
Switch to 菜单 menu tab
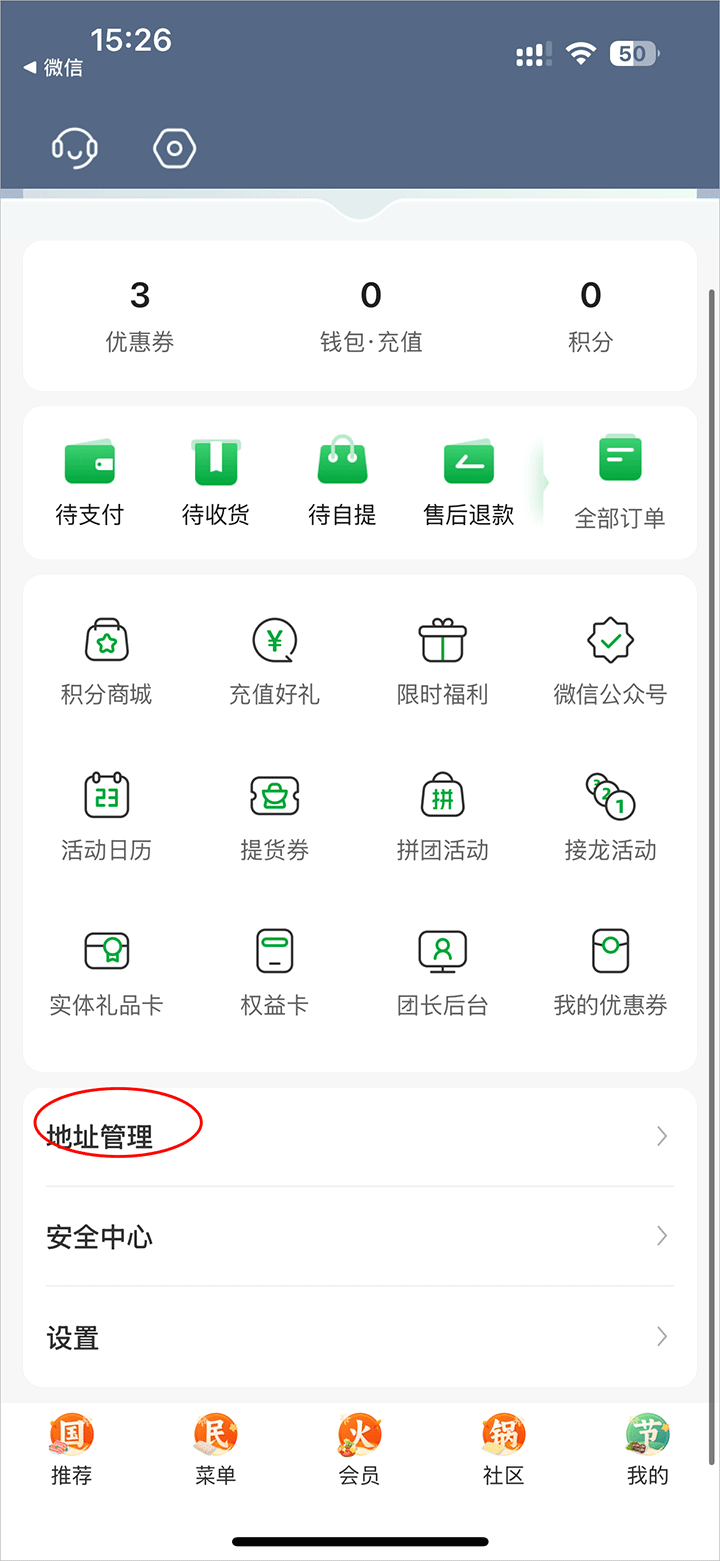(215, 1450)
